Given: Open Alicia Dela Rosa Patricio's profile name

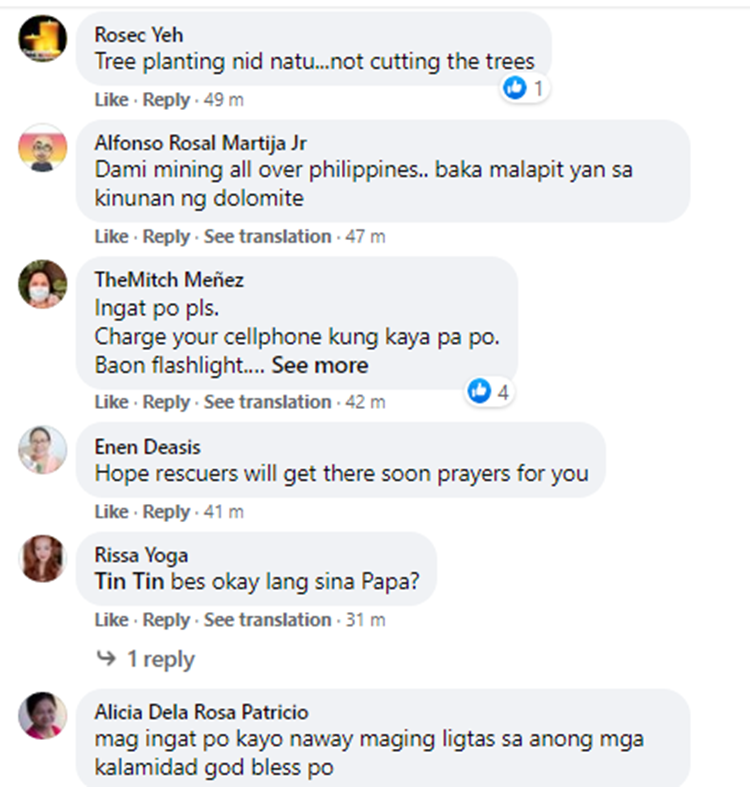Looking at the screenshot, I should [x=201, y=713].
